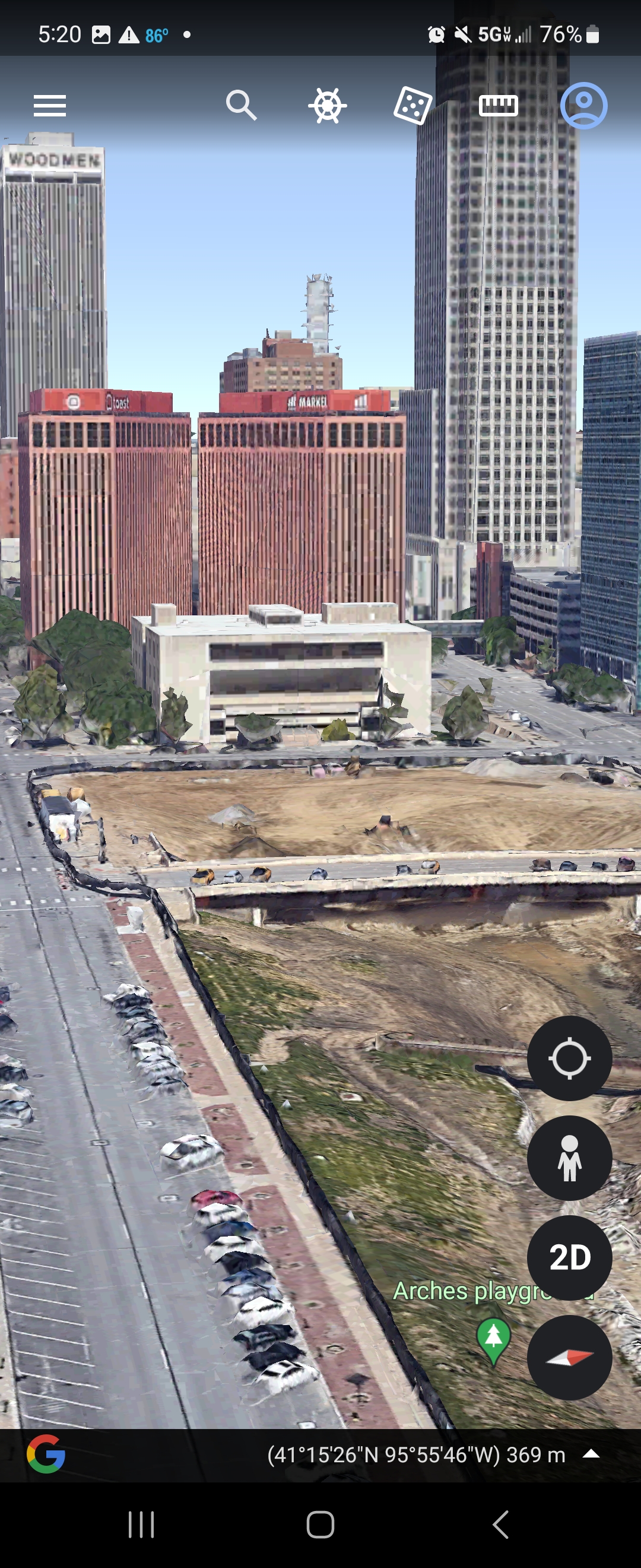641x1568 pixels.
Task: Open Voyager ship wheel icon
Action: click(327, 106)
